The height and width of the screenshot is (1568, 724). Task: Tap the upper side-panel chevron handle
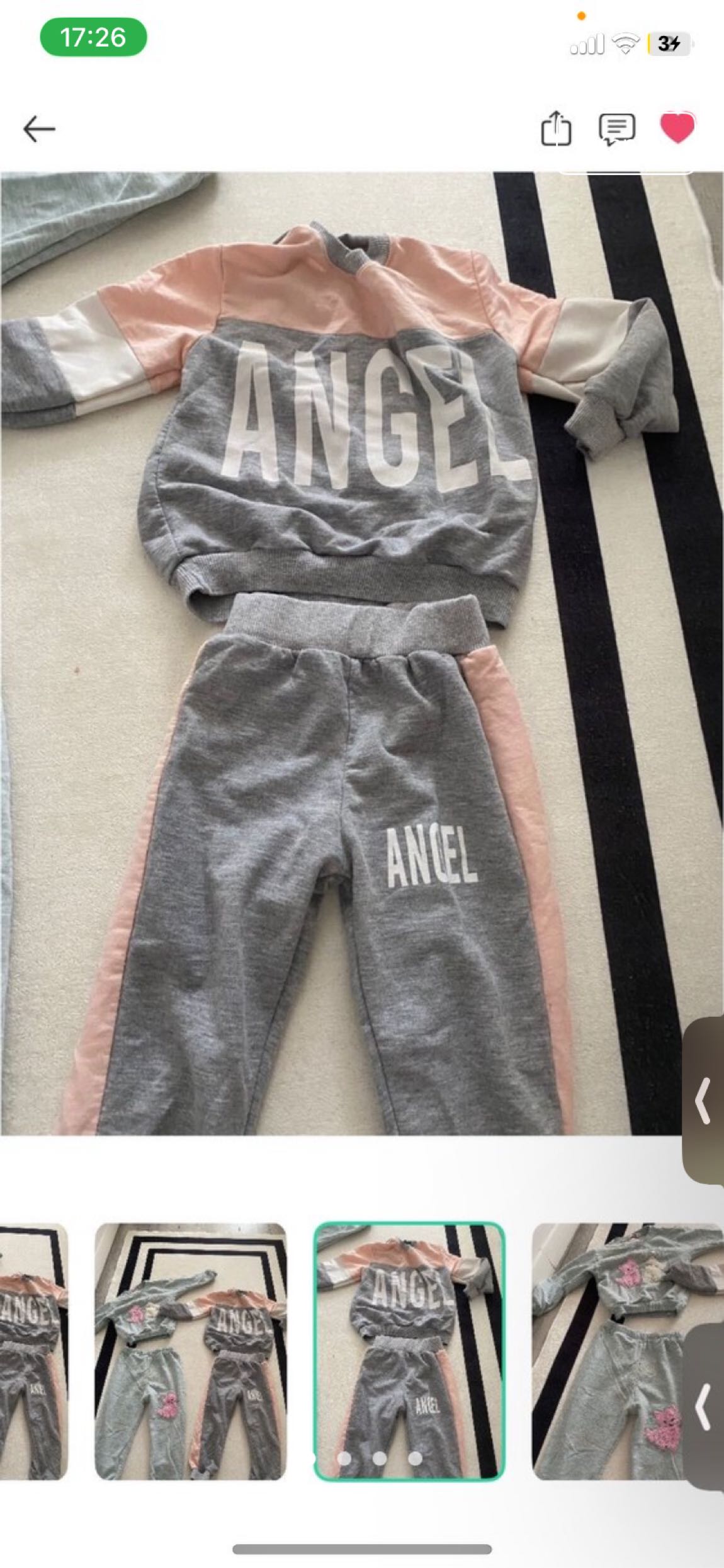(703, 1101)
